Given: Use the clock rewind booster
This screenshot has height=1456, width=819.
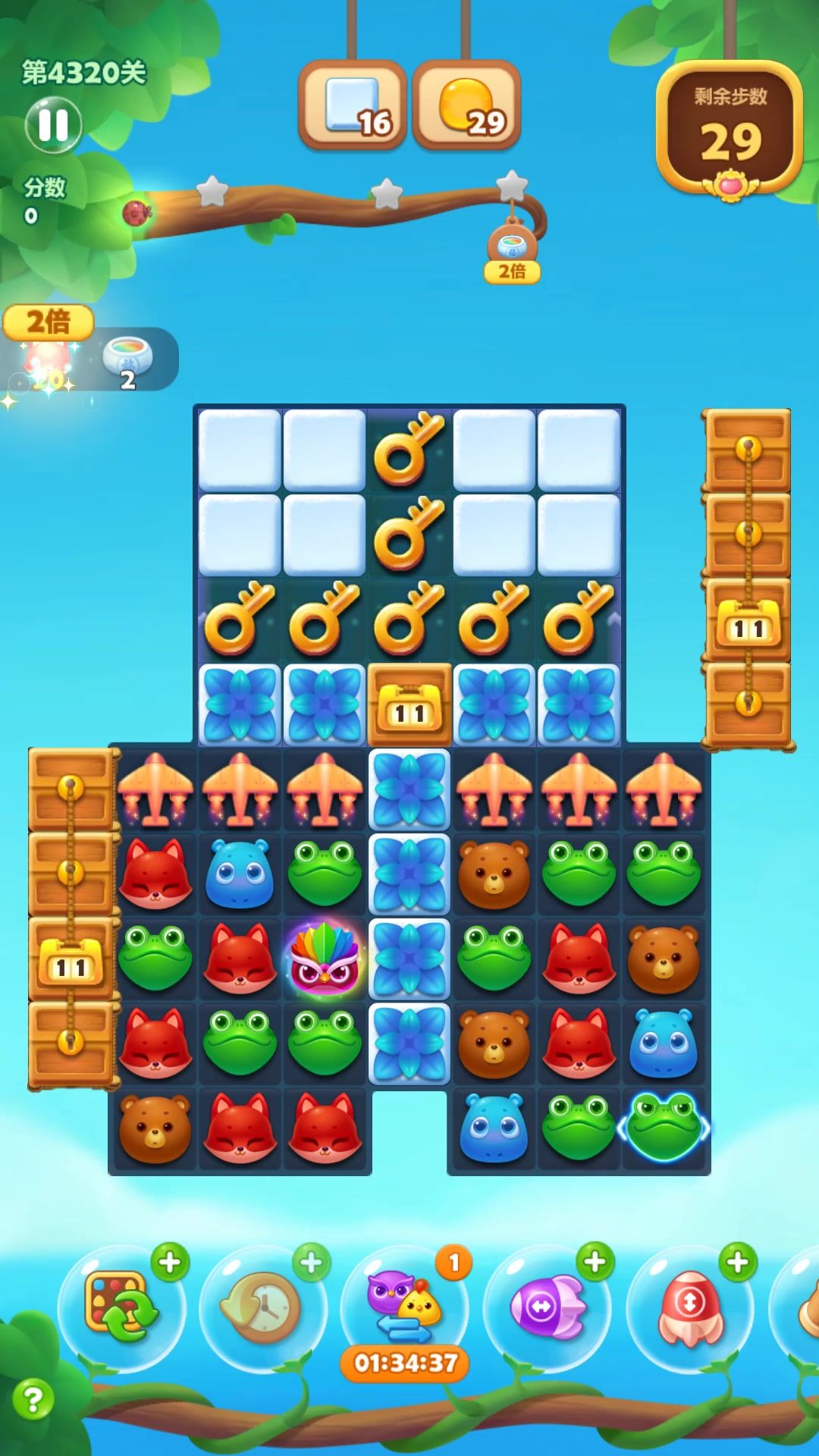Looking at the screenshot, I should point(262,1307).
